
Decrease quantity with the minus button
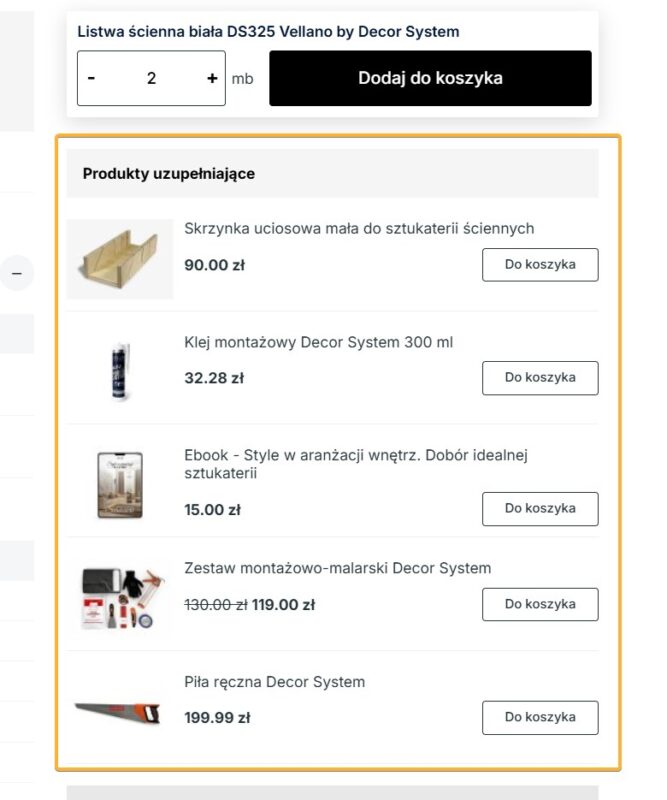point(92,78)
